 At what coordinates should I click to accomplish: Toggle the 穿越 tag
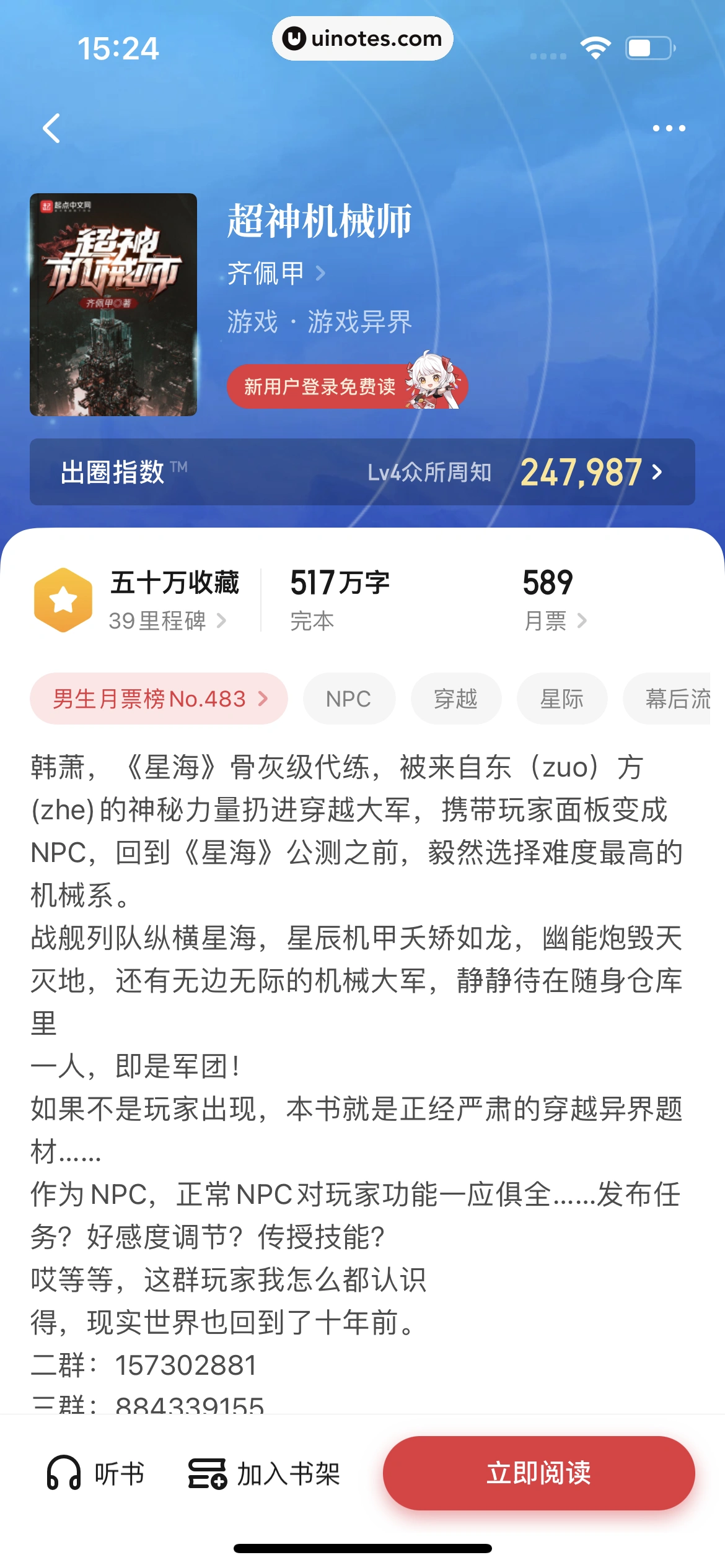coord(455,699)
